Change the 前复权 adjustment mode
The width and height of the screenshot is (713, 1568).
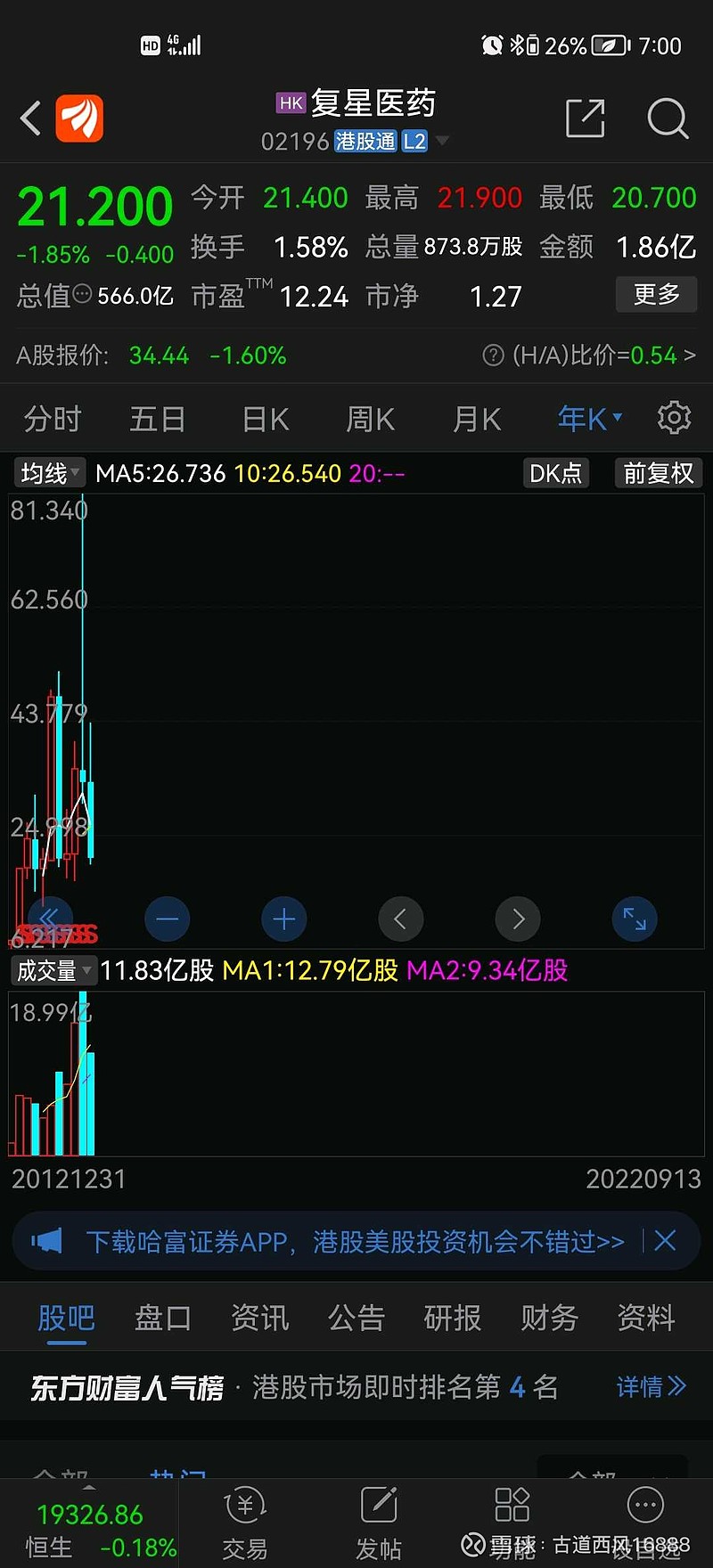tap(659, 473)
